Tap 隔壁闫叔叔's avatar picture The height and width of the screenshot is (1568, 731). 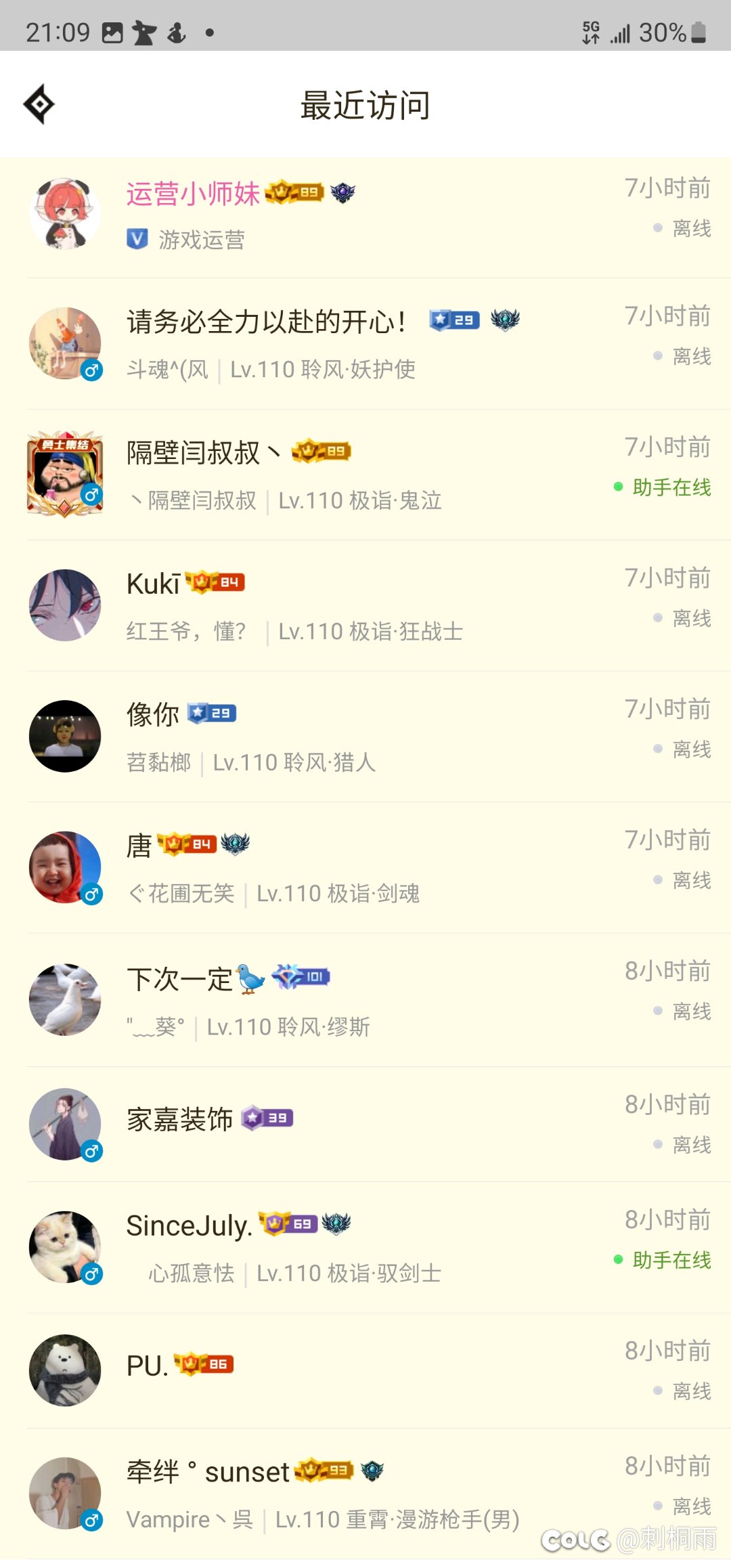65,475
